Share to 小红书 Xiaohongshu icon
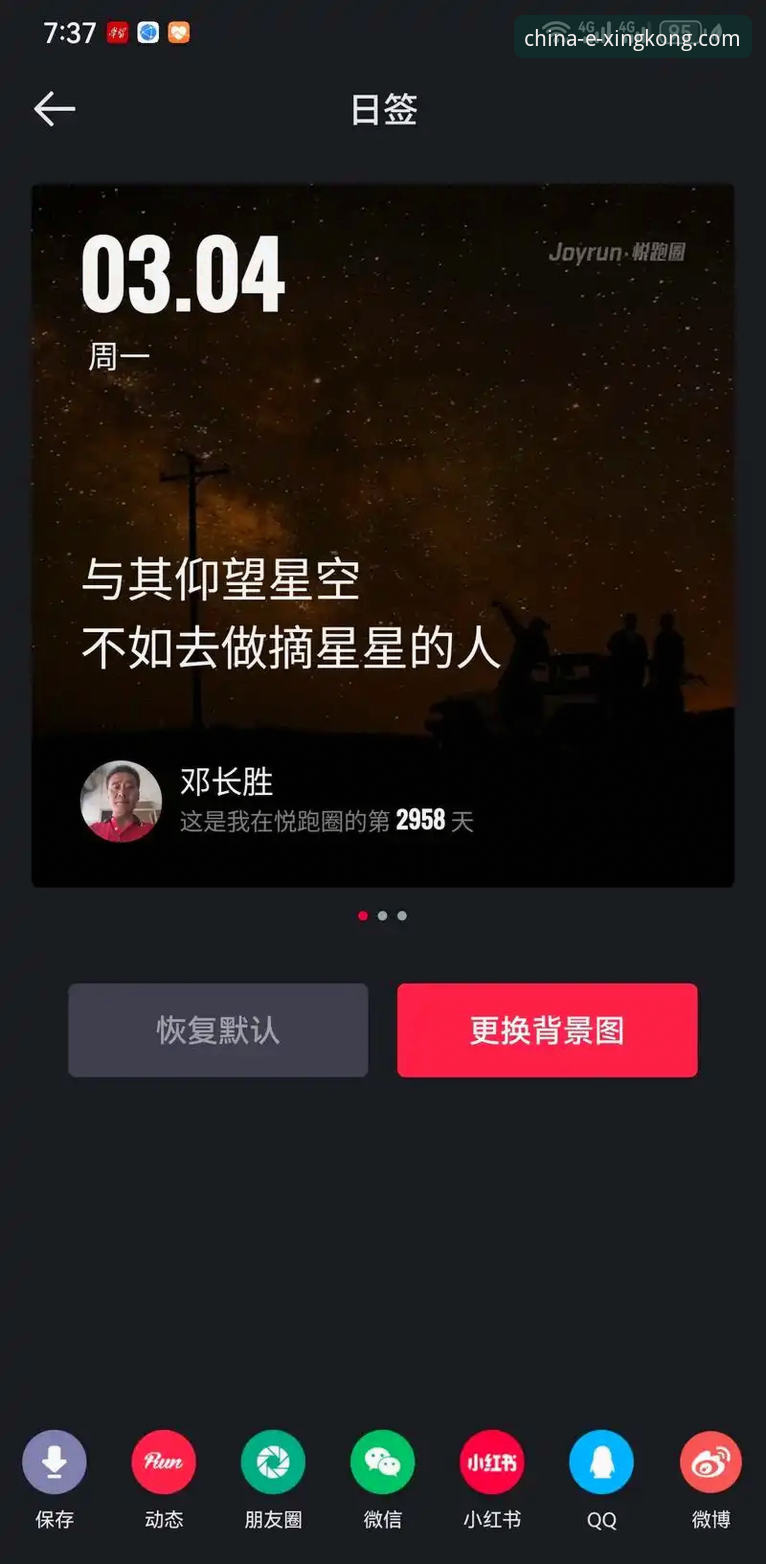The width and height of the screenshot is (766, 1564). click(x=491, y=1461)
